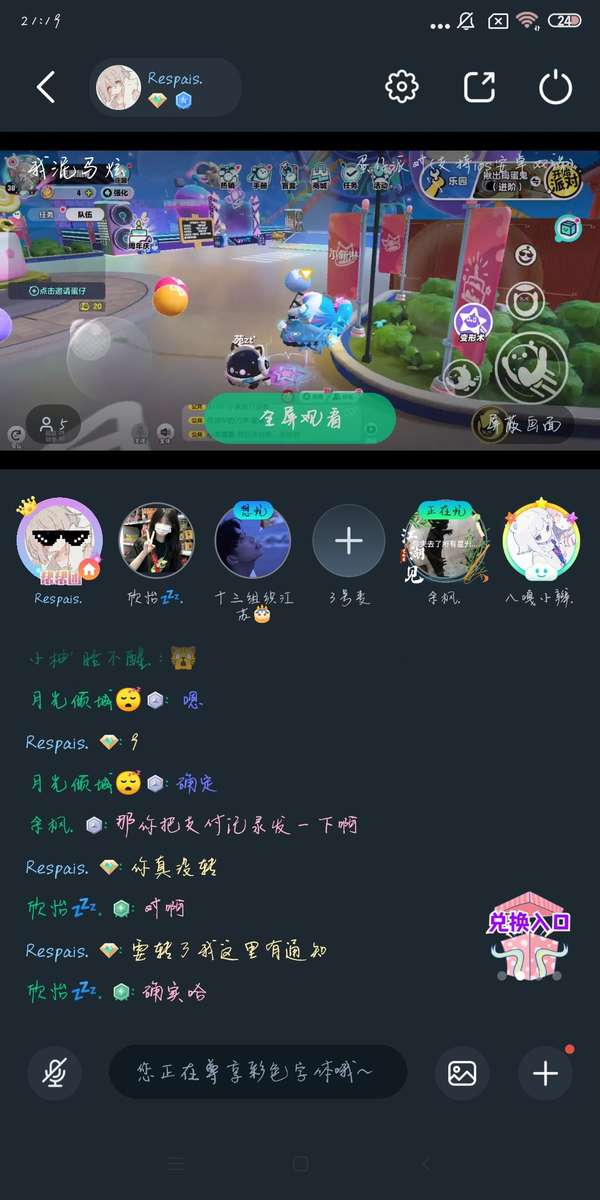
Task: Join the empty 3号麦 seat
Action: (348, 541)
